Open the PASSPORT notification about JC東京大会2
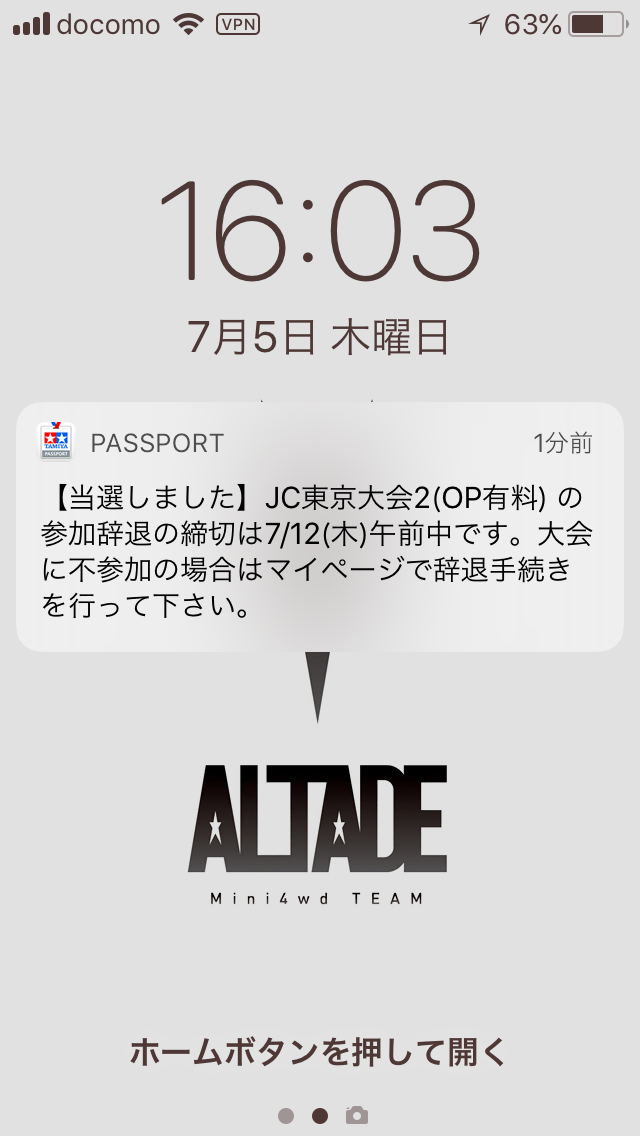 point(320,527)
